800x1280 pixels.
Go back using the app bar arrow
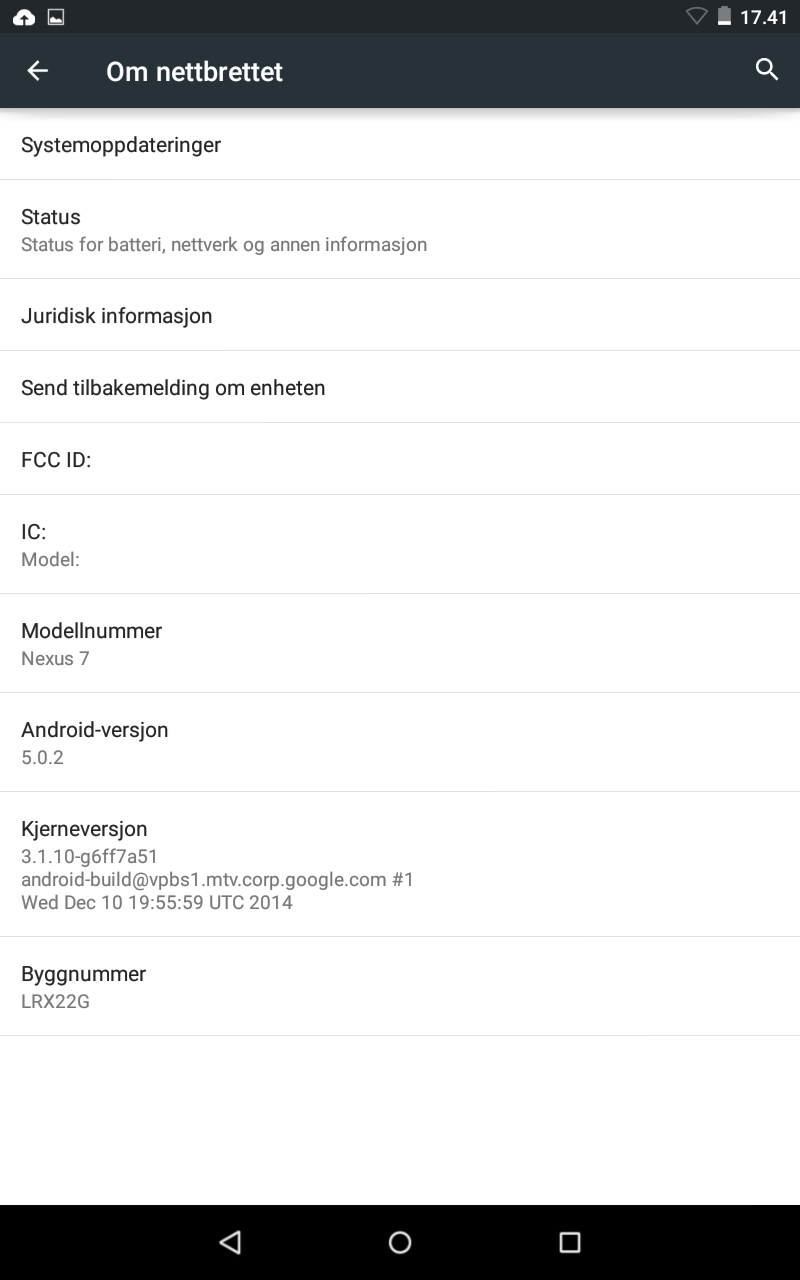pos(37,70)
